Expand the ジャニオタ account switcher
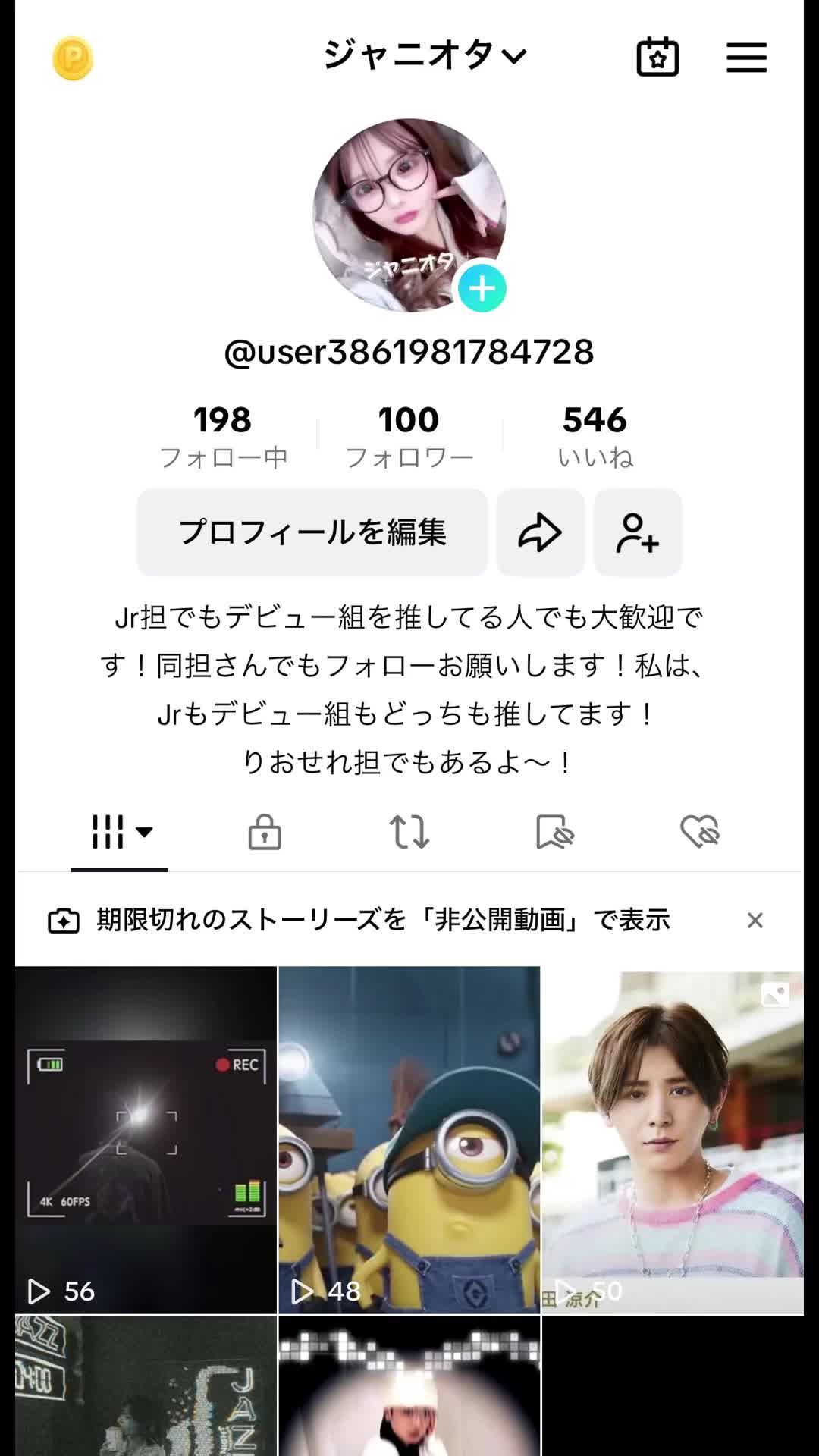 point(425,55)
